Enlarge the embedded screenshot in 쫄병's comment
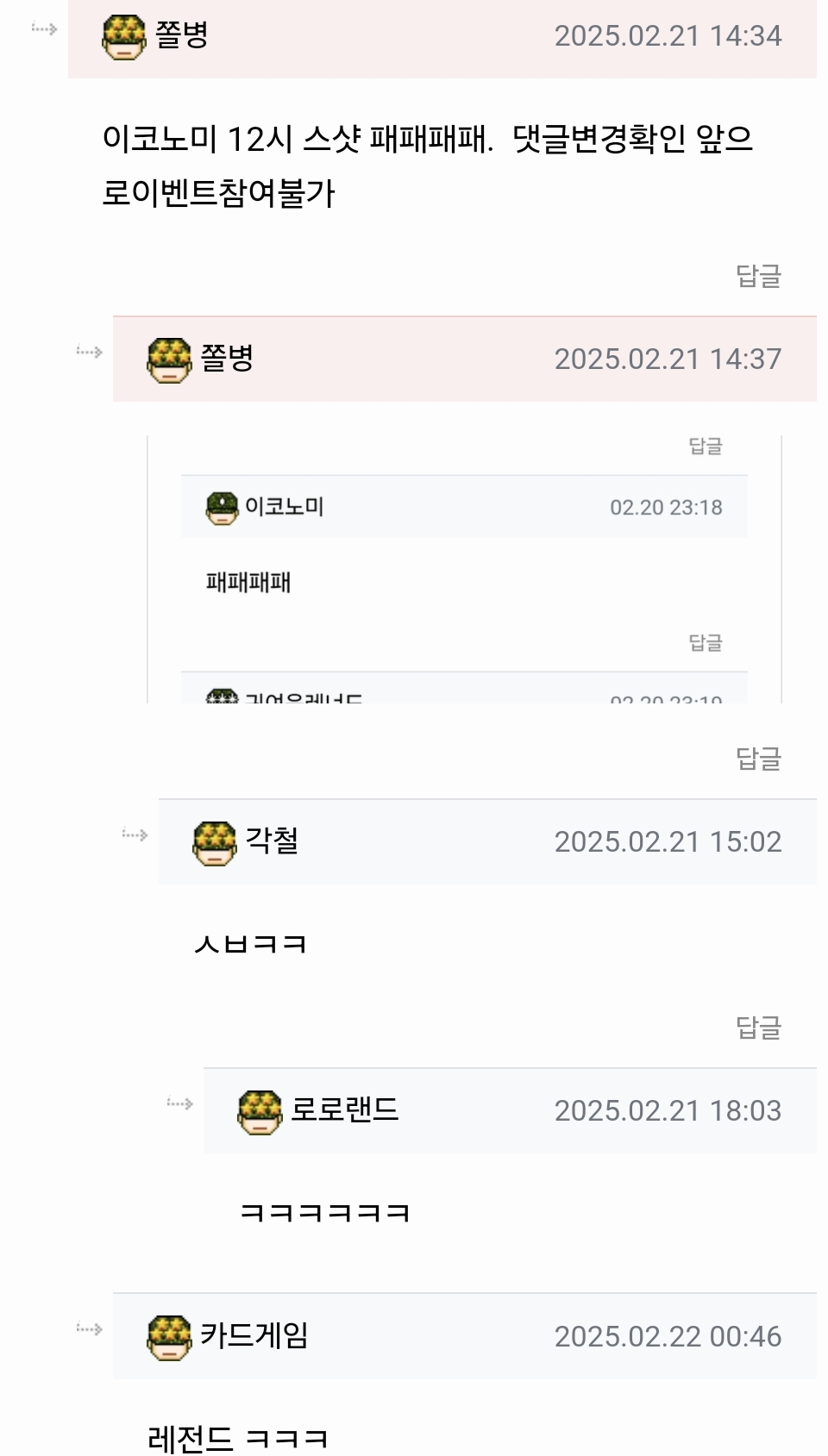The width and height of the screenshot is (828, 1456). click(x=464, y=569)
